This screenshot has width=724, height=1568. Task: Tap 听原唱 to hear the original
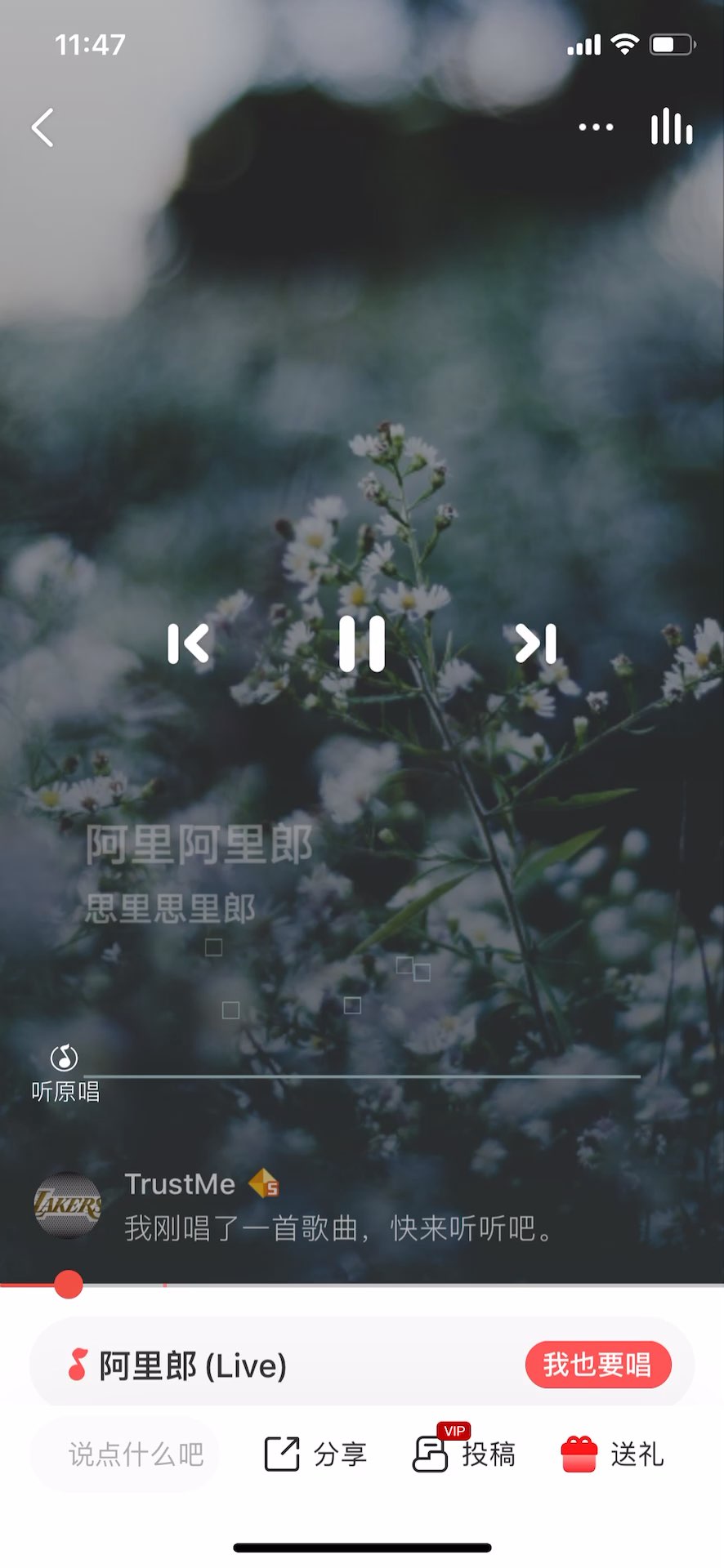(65, 1073)
